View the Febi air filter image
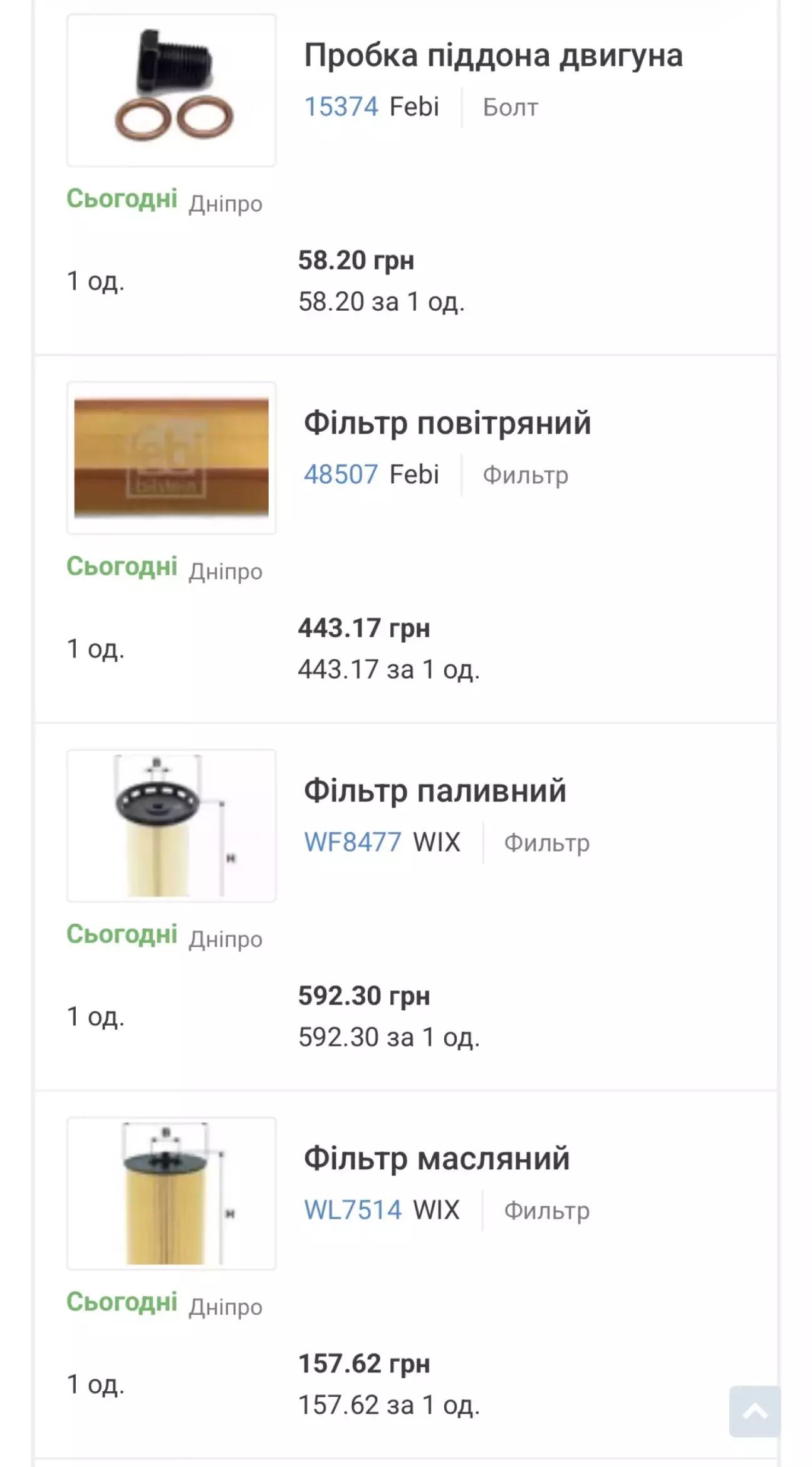 point(171,458)
